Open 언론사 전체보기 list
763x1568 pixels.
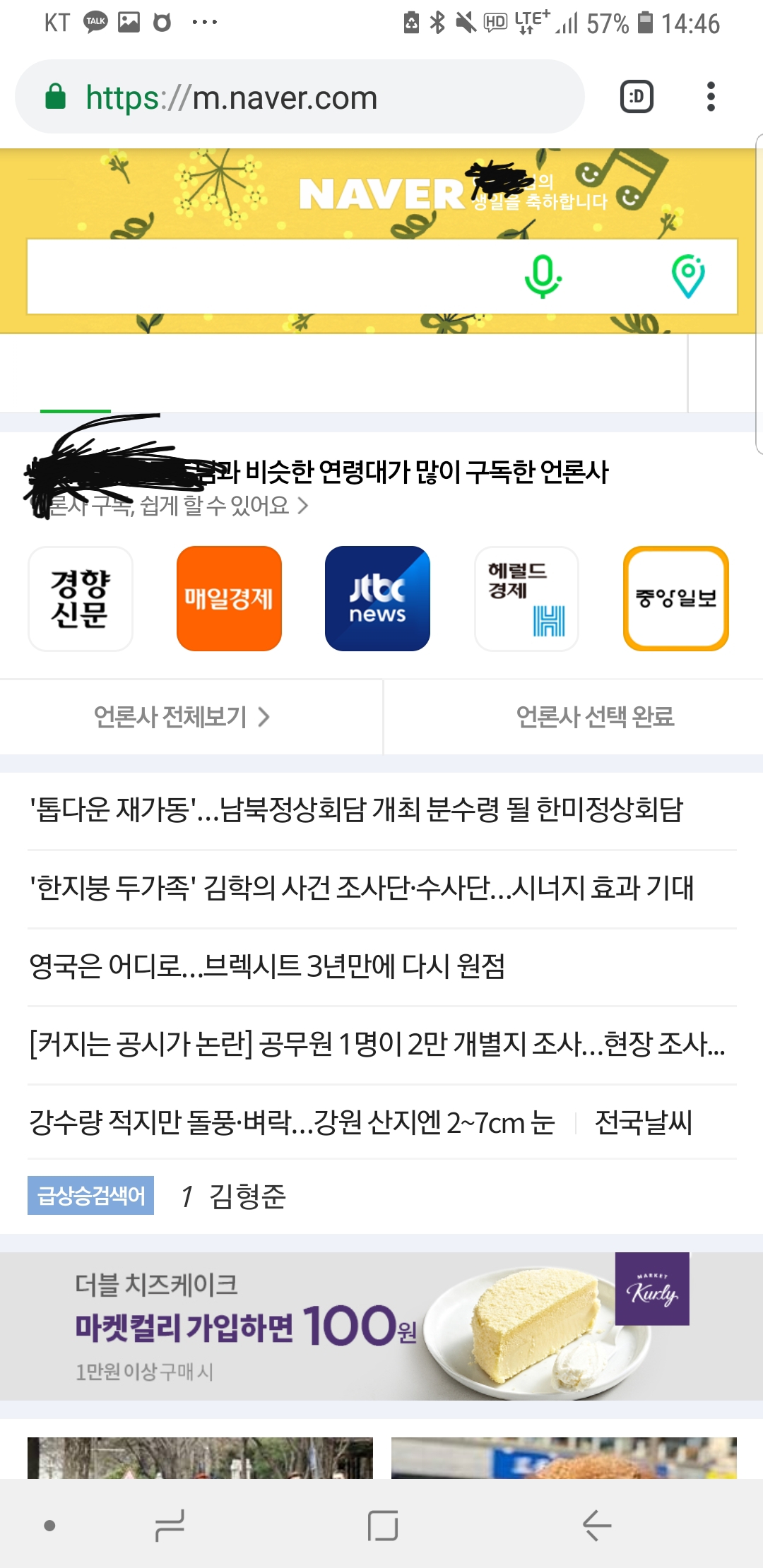pos(182,717)
